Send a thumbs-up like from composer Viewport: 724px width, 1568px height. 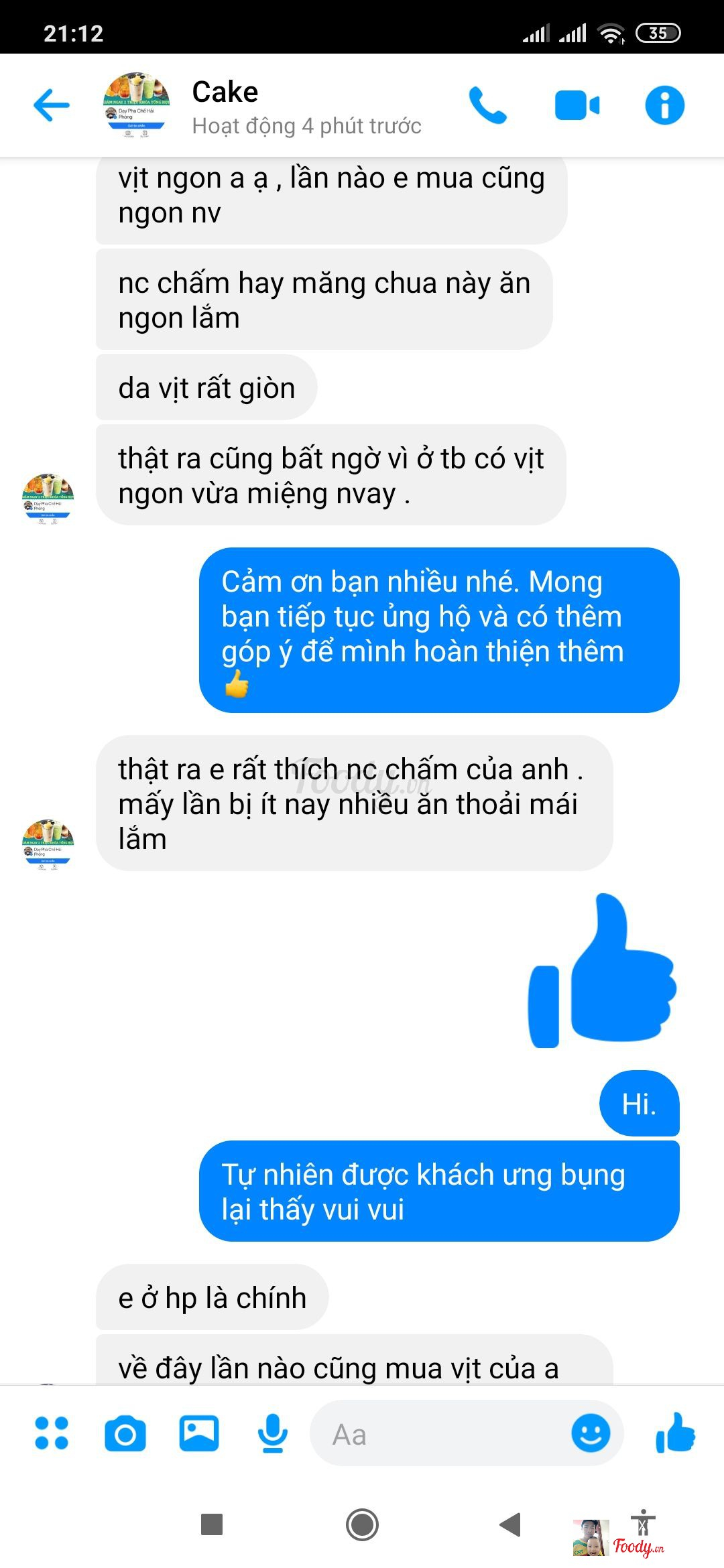[x=675, y=1433]
